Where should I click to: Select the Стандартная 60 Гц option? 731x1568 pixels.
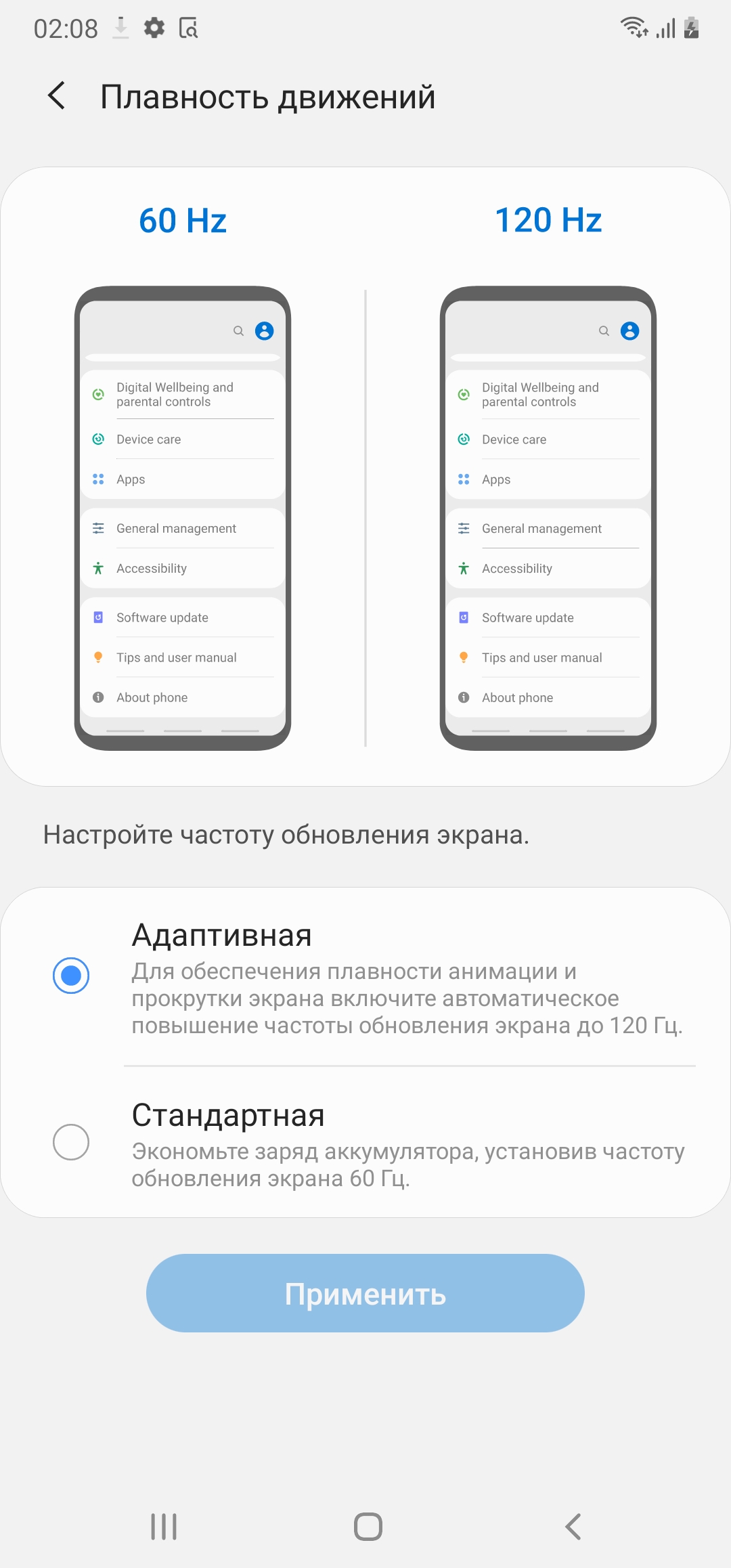click(x=71, y=1142)
